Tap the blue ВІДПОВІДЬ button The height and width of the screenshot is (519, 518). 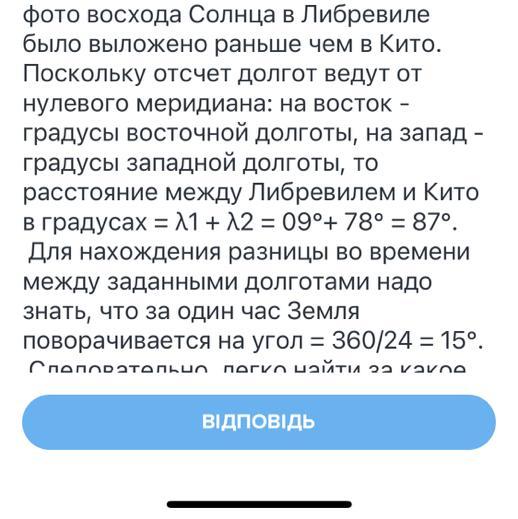tap(259, 422)
